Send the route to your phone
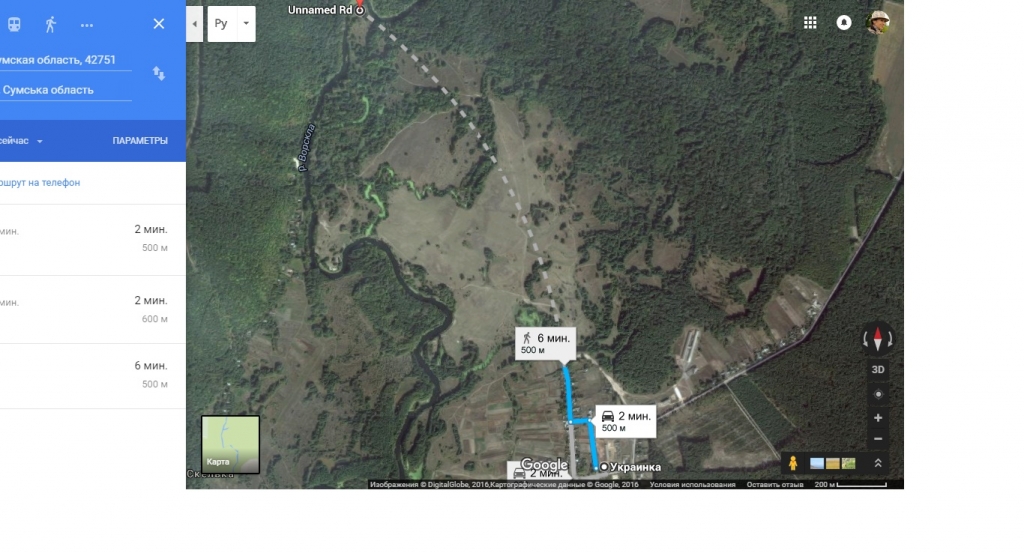Viewport: 1024px width, 553px height. point(40,183)
